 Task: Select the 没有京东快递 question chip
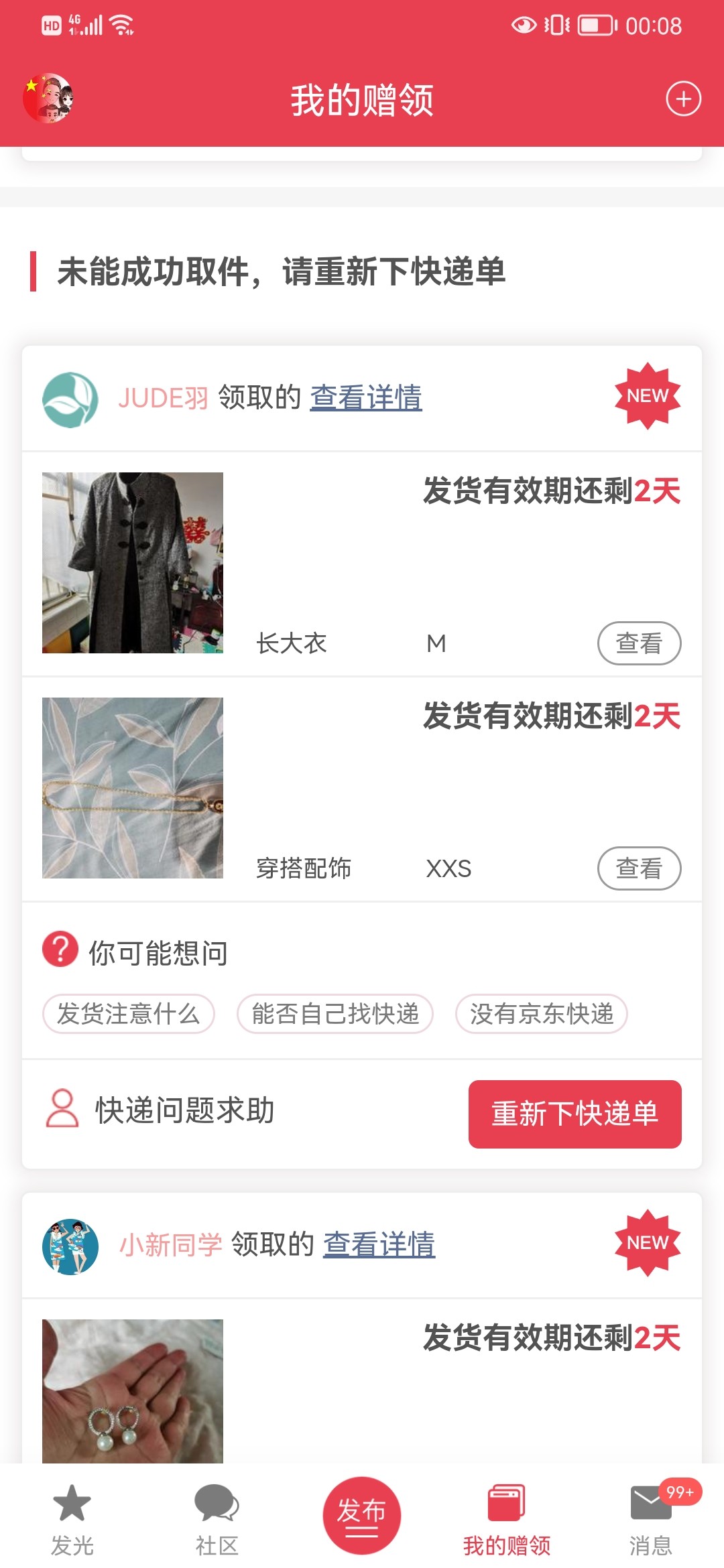click(x=541, y=1014)
